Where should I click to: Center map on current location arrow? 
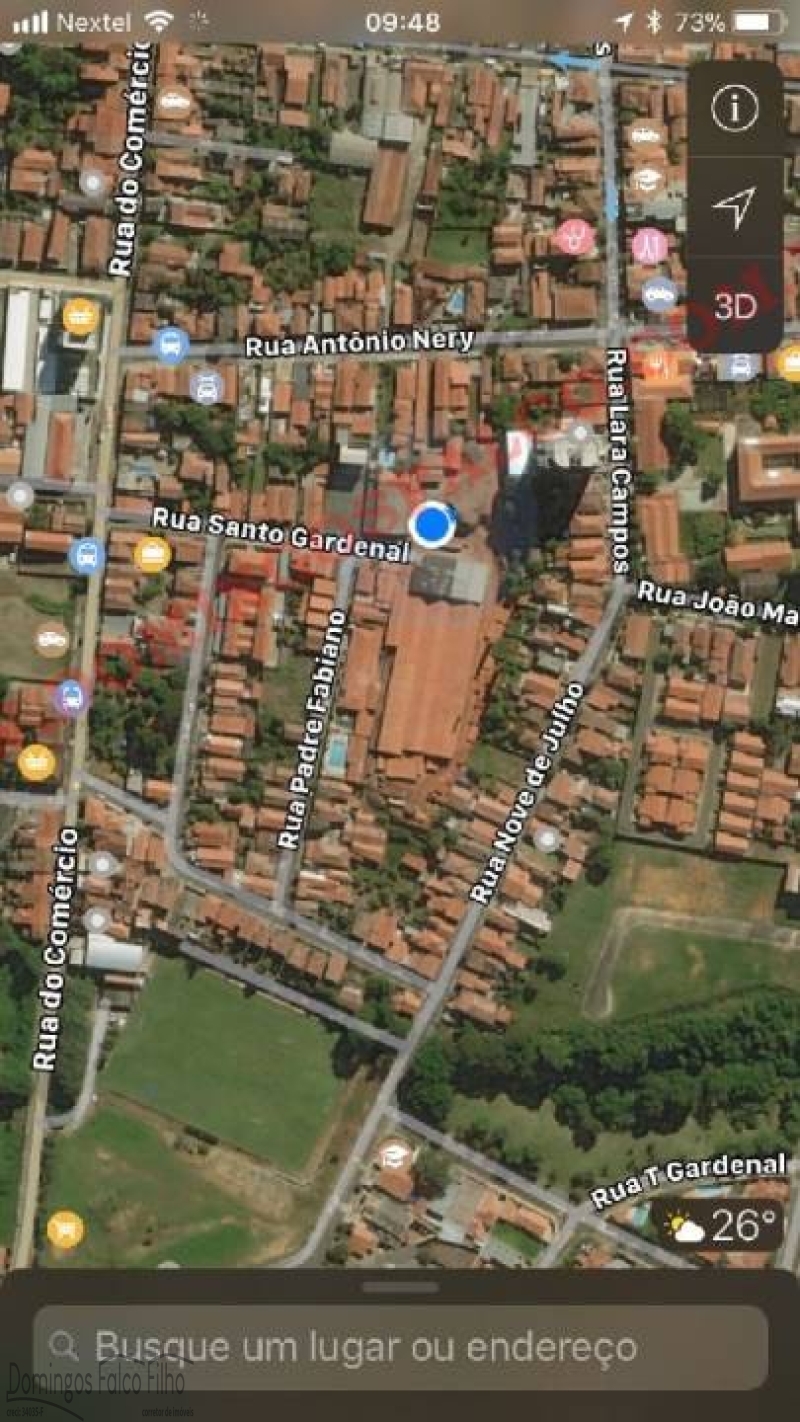pyautogui.click(x=734, y=206)
